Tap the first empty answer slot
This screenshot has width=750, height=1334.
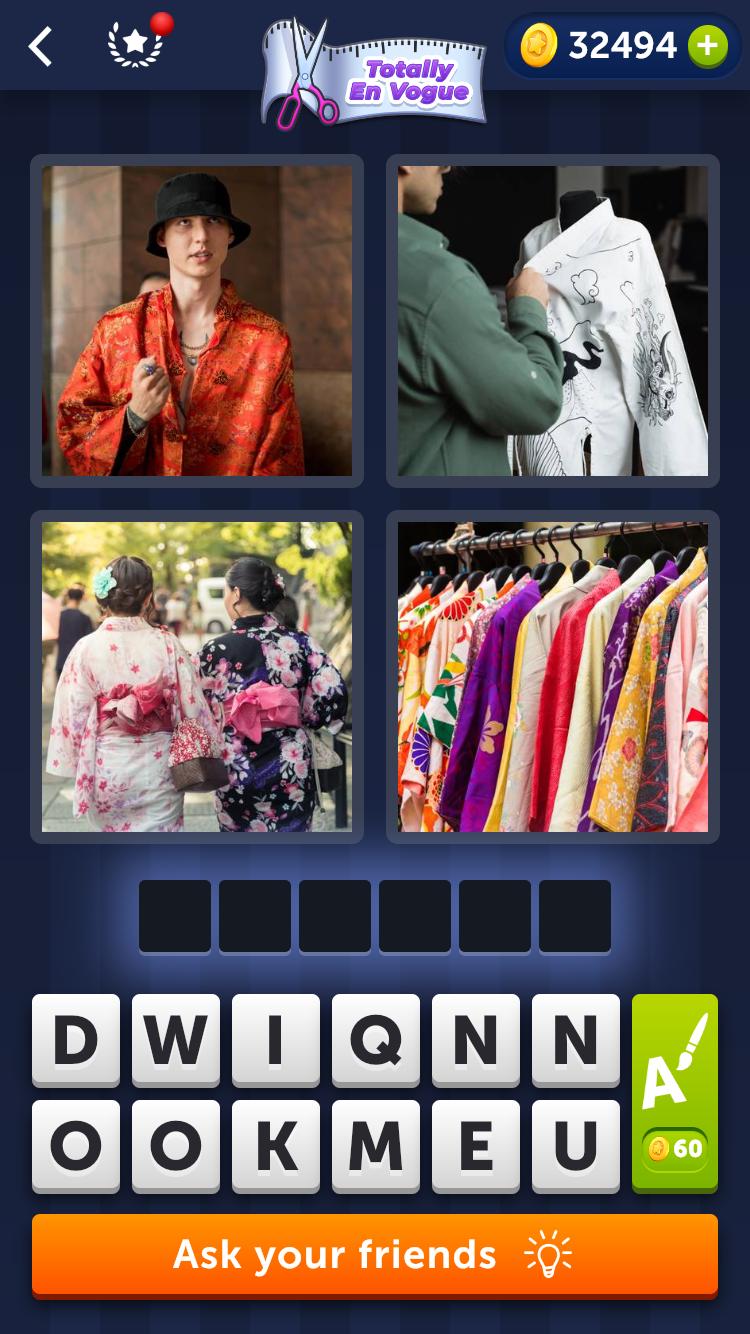(175, 916)
